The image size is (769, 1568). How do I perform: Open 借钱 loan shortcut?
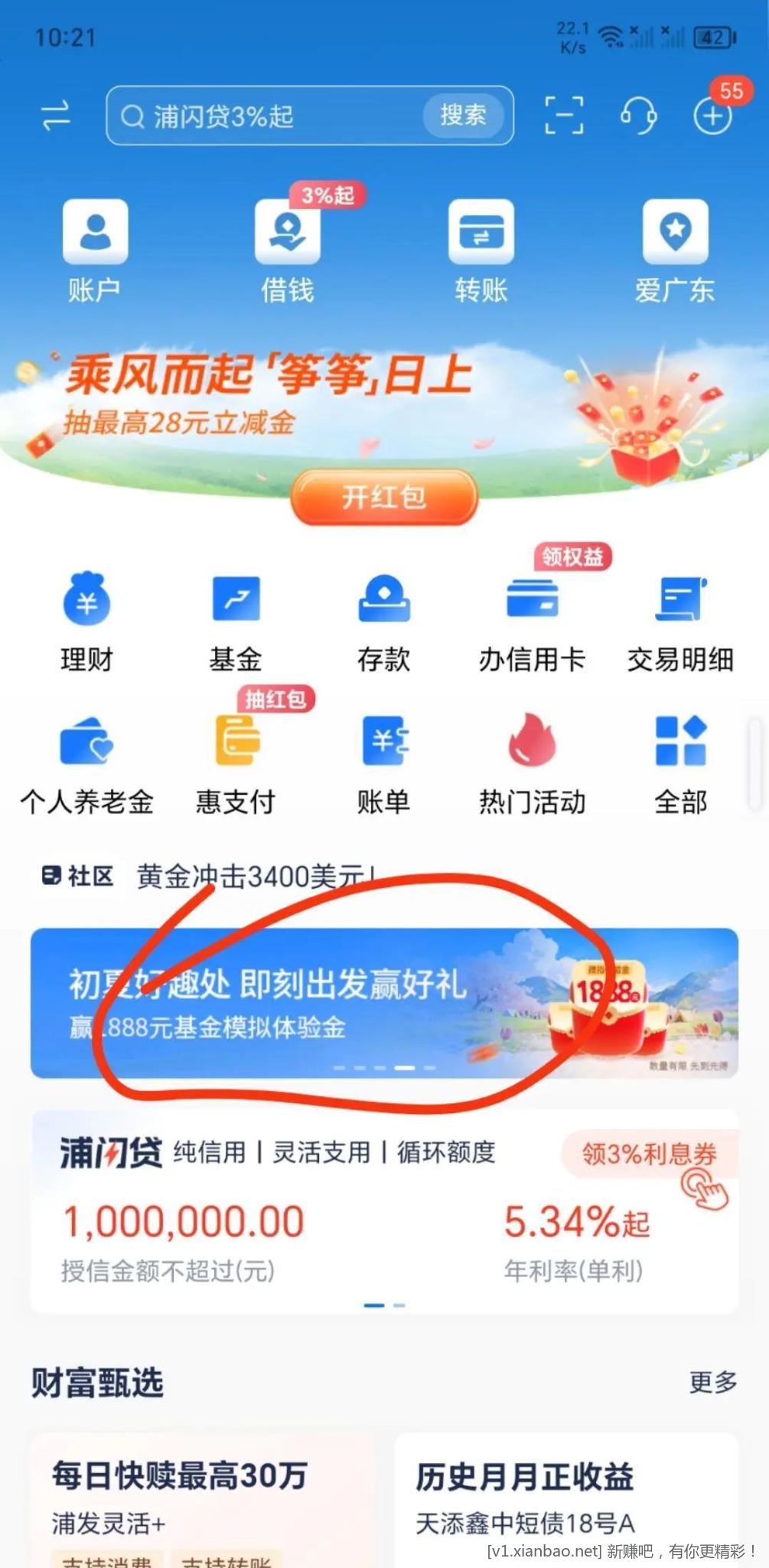[288, 250]
